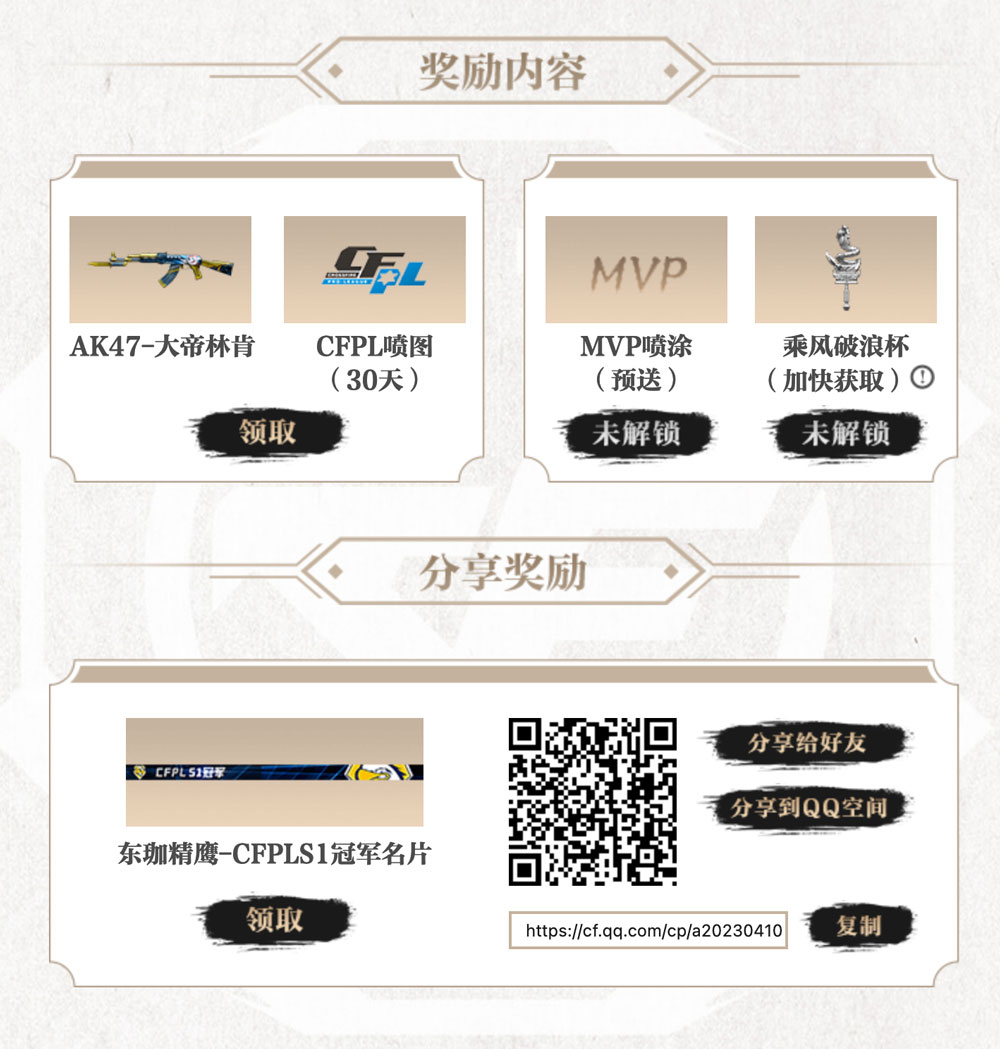The width and height of the screenshot is (1000, 1049).
Task: Tap 未解锁 under 乘风破浪杯
Action: [x=845, y=434]
